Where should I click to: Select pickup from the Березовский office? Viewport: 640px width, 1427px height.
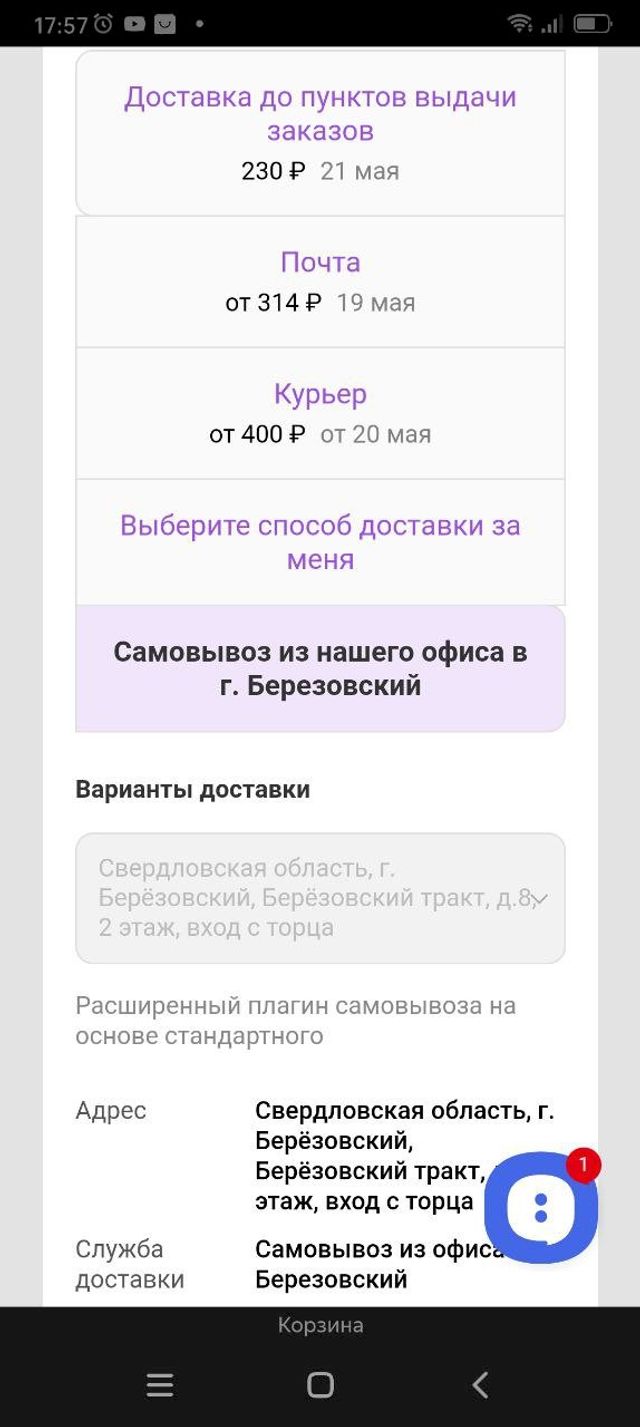(320, 668)
